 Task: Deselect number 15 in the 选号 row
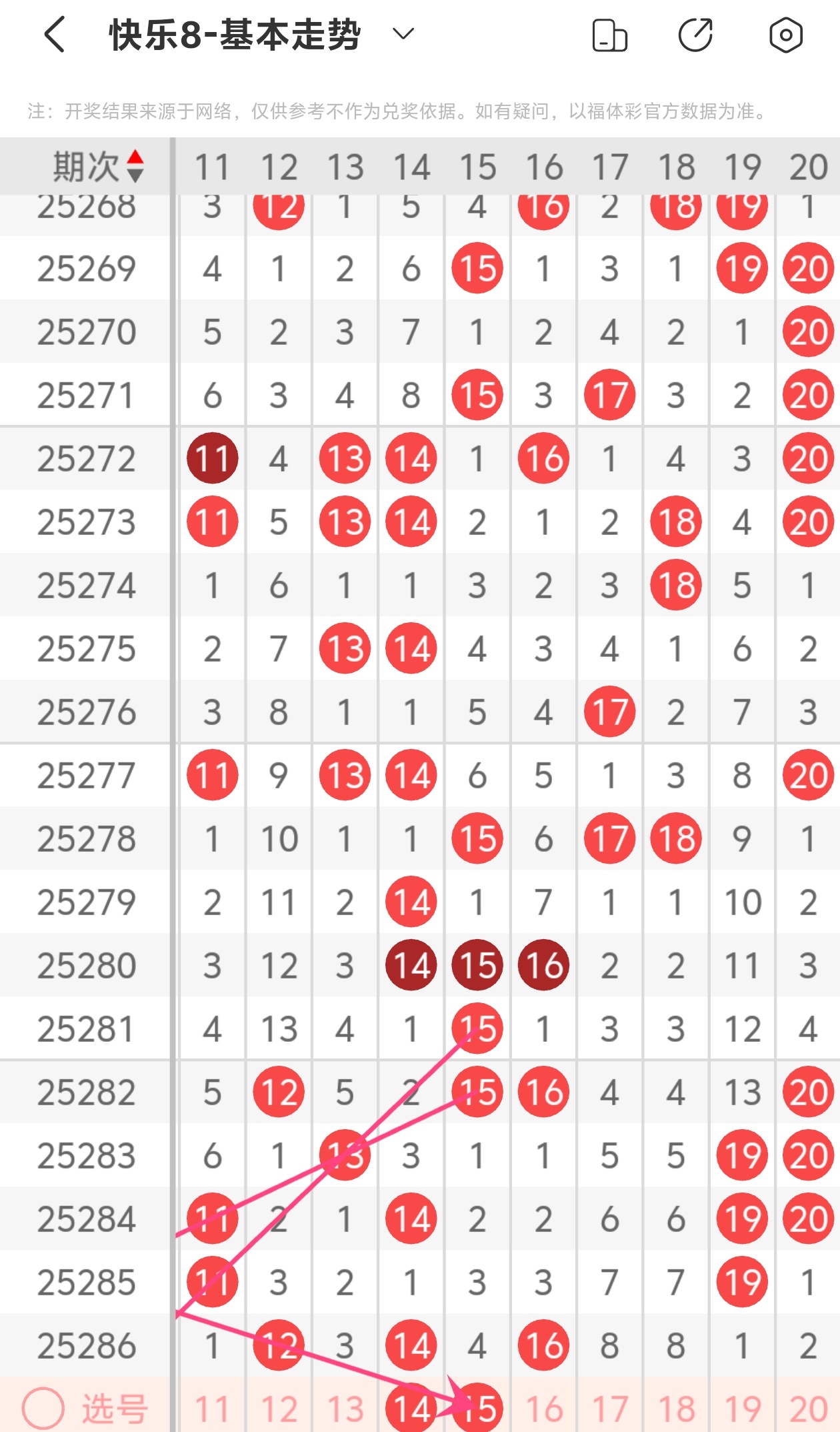tap(477, 1409)
